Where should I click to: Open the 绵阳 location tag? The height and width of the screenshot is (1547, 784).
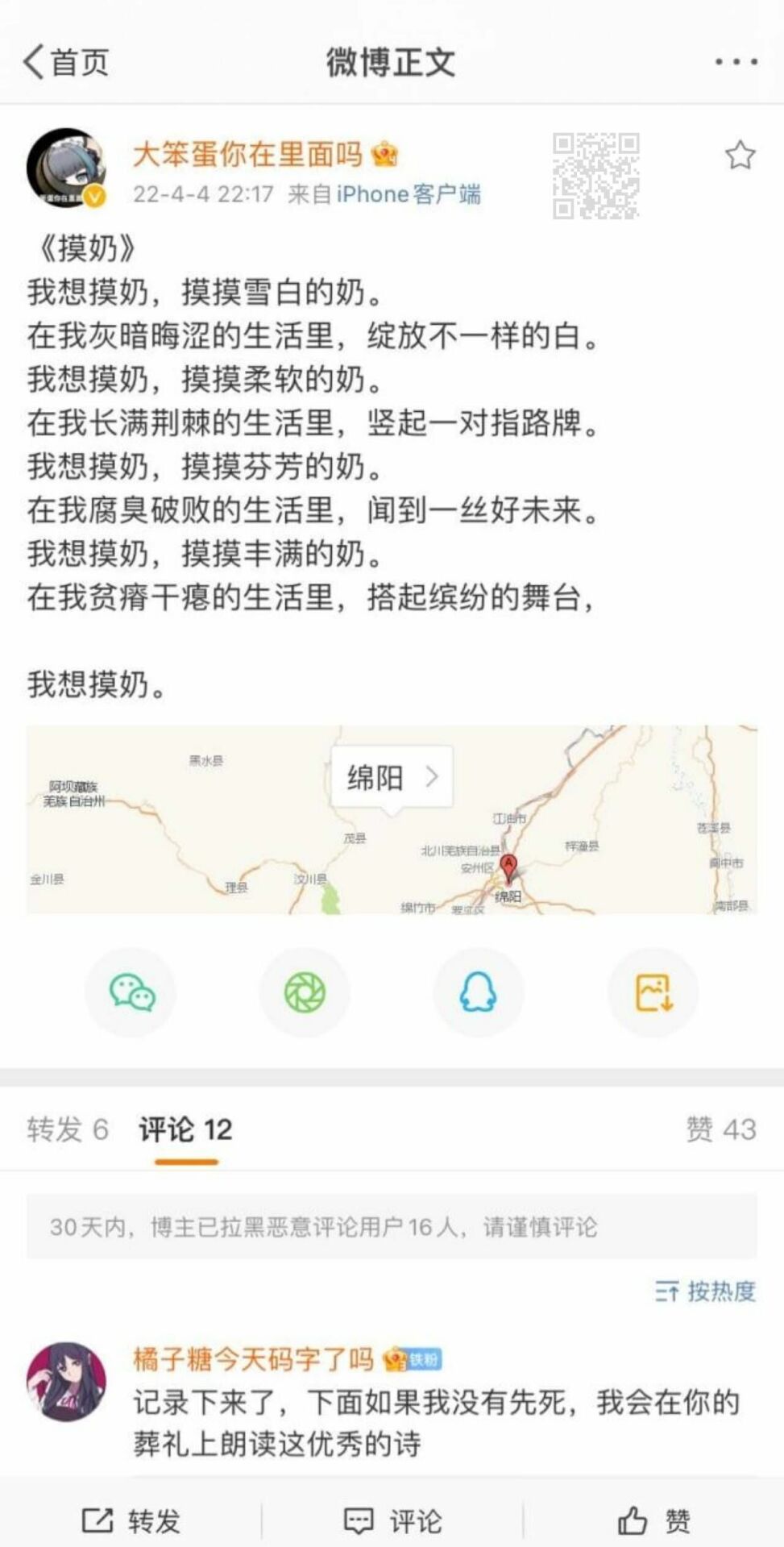coord(392,777)
